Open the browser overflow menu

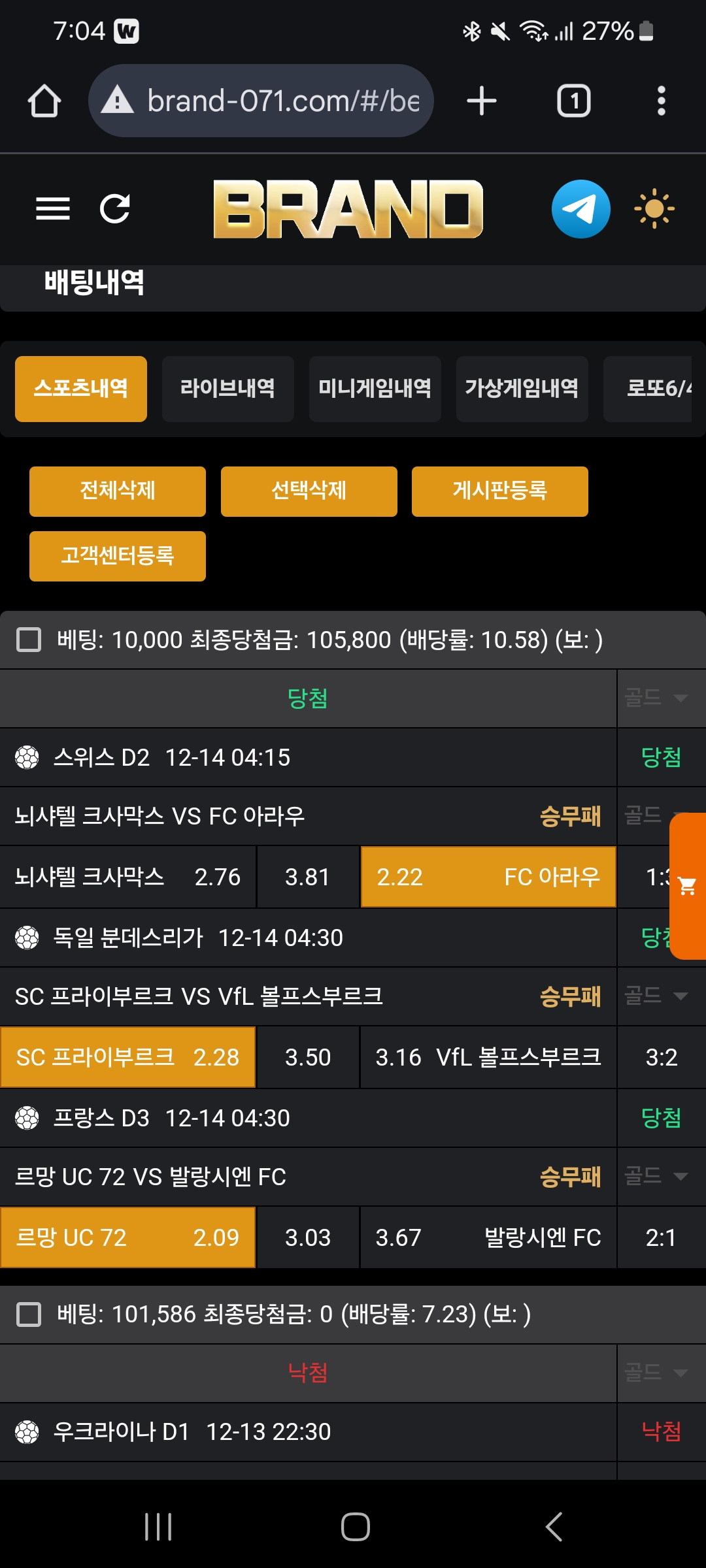coord(662,101)
